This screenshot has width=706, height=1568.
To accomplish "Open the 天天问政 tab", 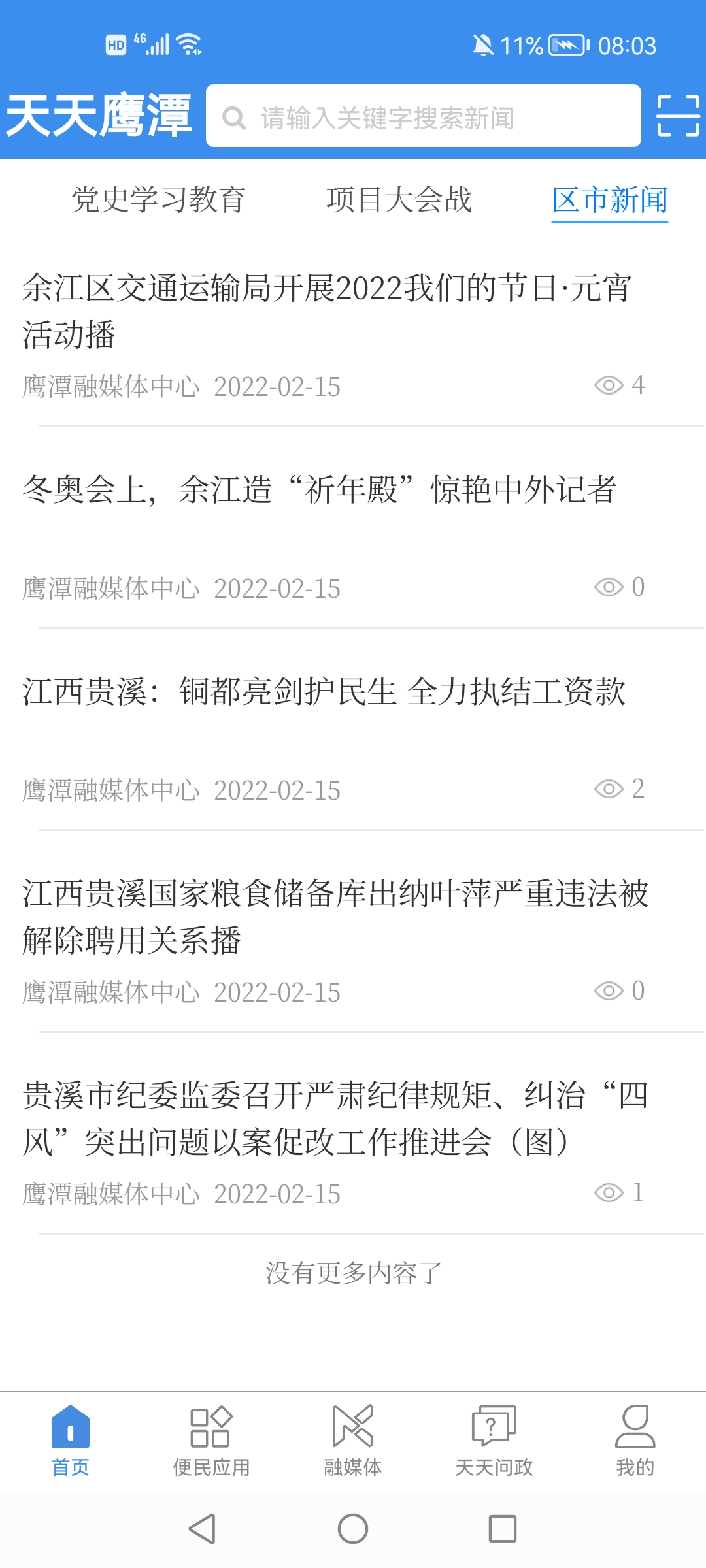I will [x=494, y=1441].
